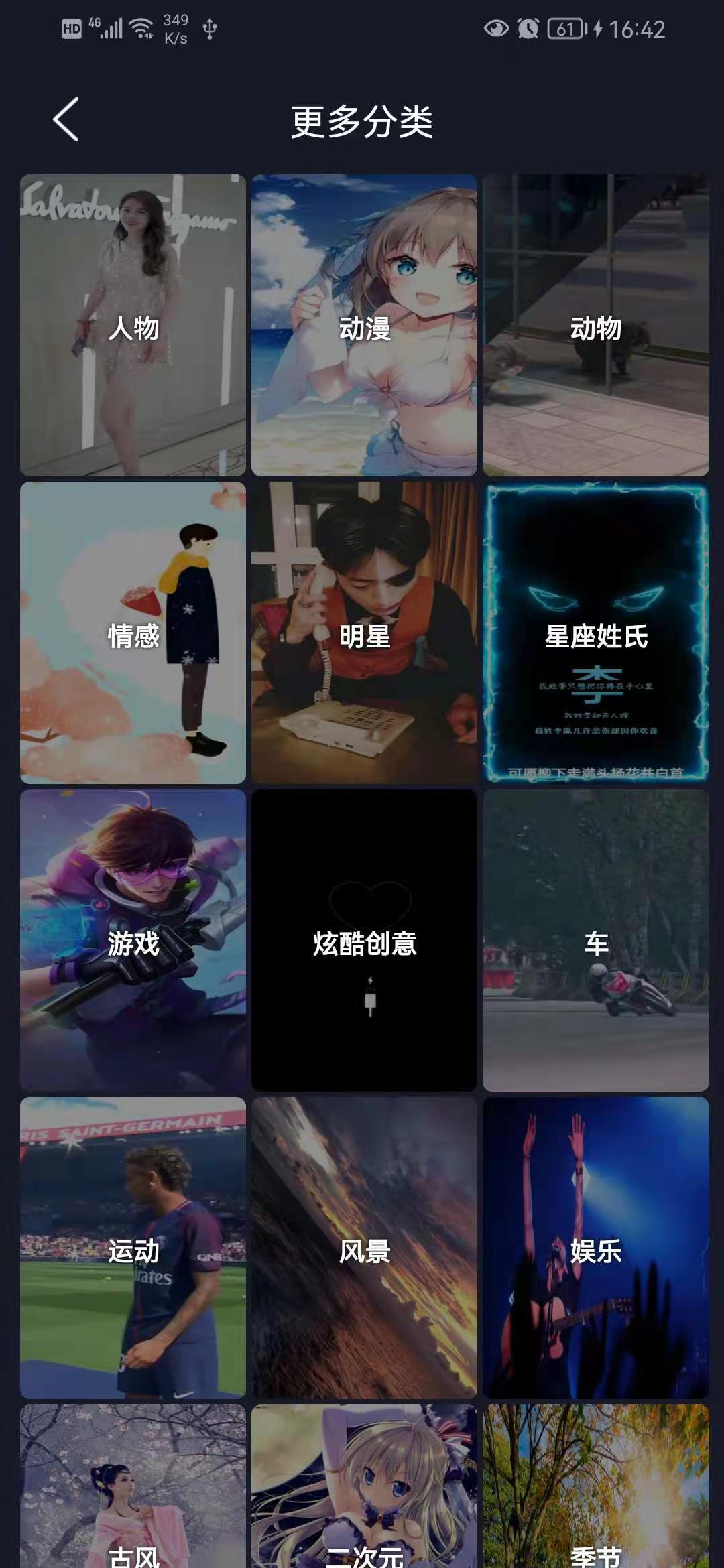Open the 人物 category tile
724x1568 pixels.
(133, 326)
